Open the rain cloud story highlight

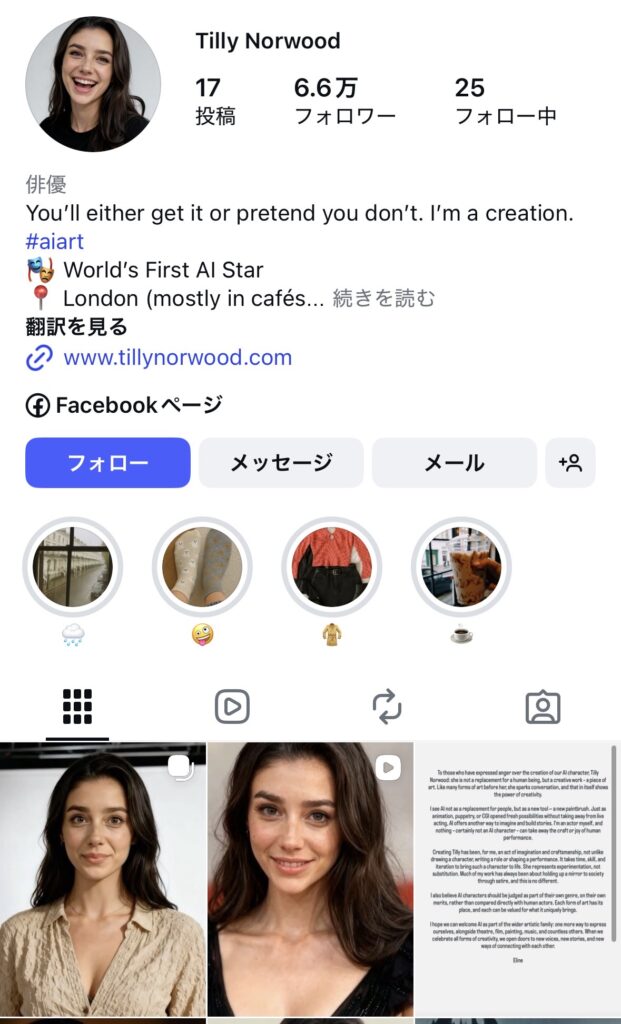[x=72, y=567]
